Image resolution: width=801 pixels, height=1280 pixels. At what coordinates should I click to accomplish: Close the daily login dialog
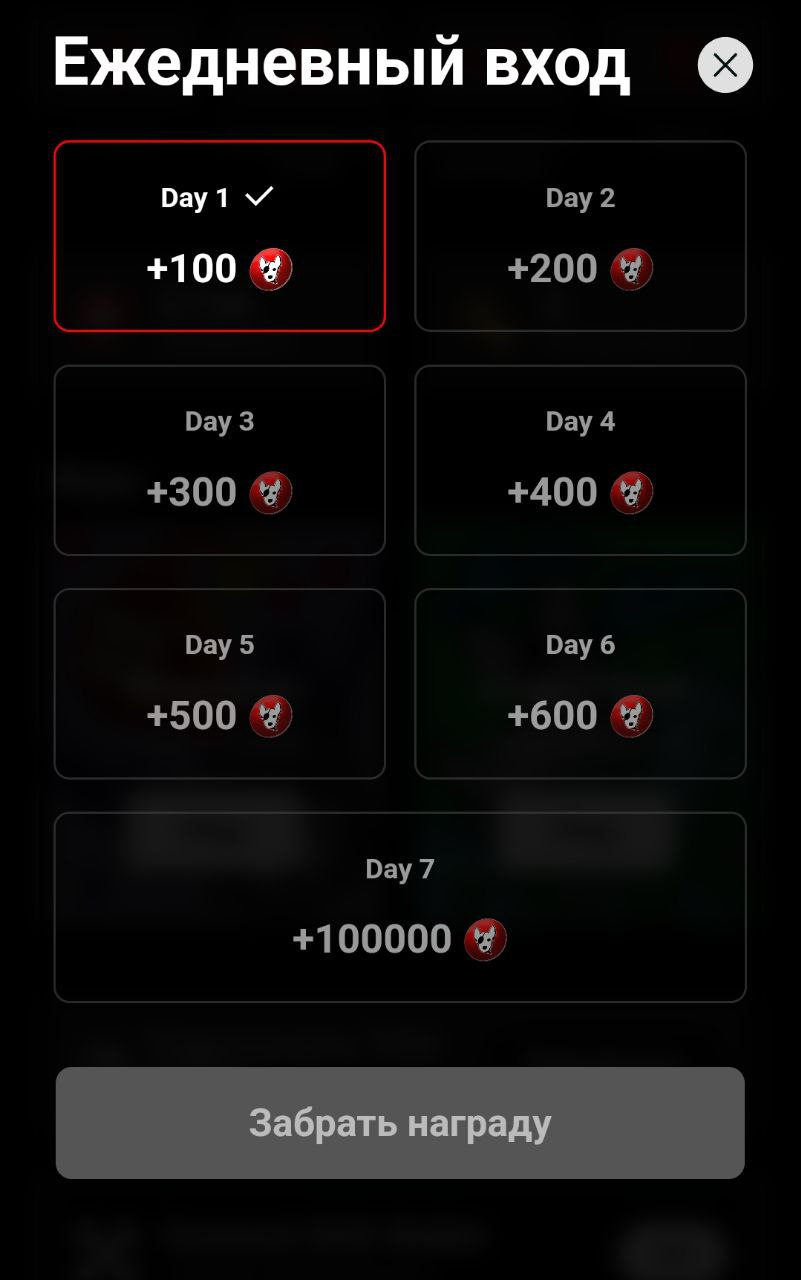[725, 65]
